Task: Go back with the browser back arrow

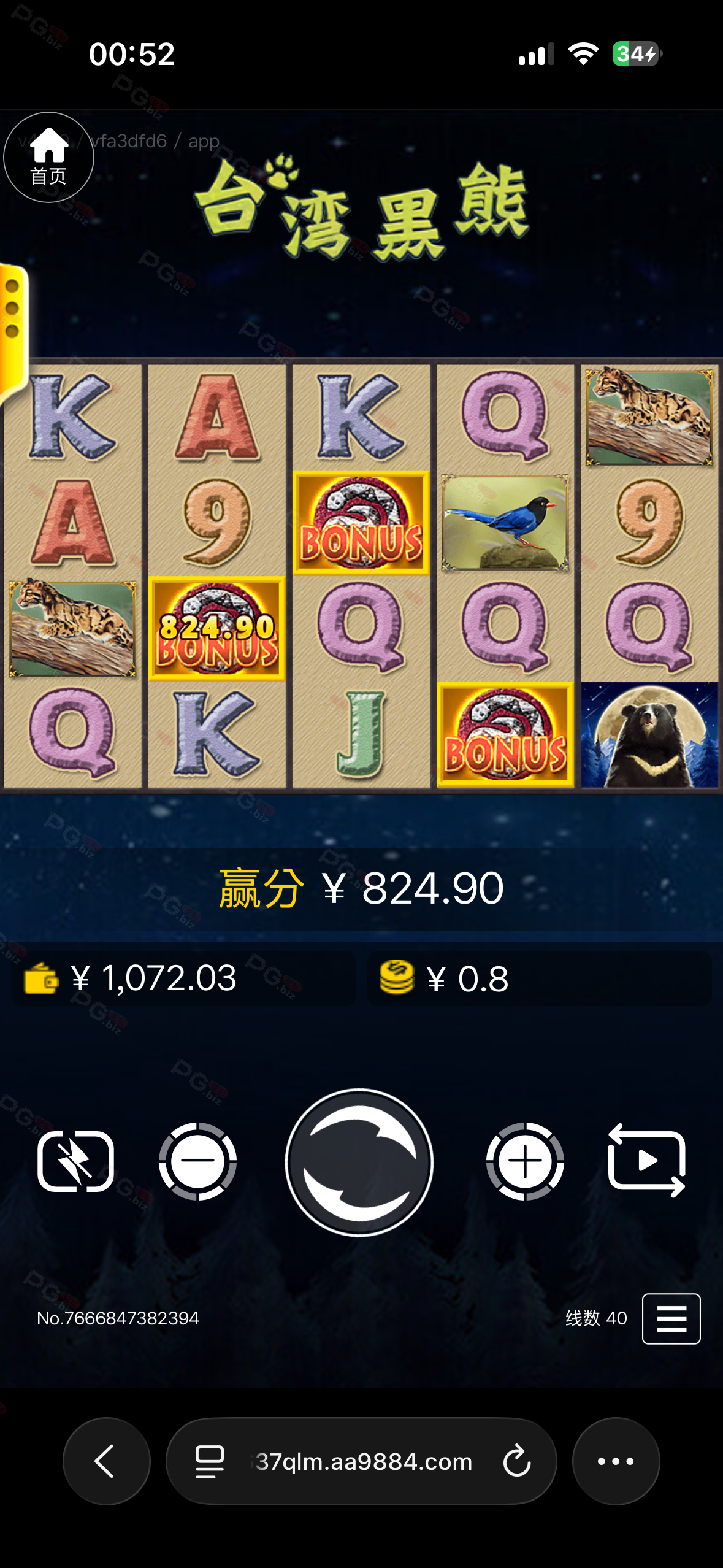Action: [106, 1461]
